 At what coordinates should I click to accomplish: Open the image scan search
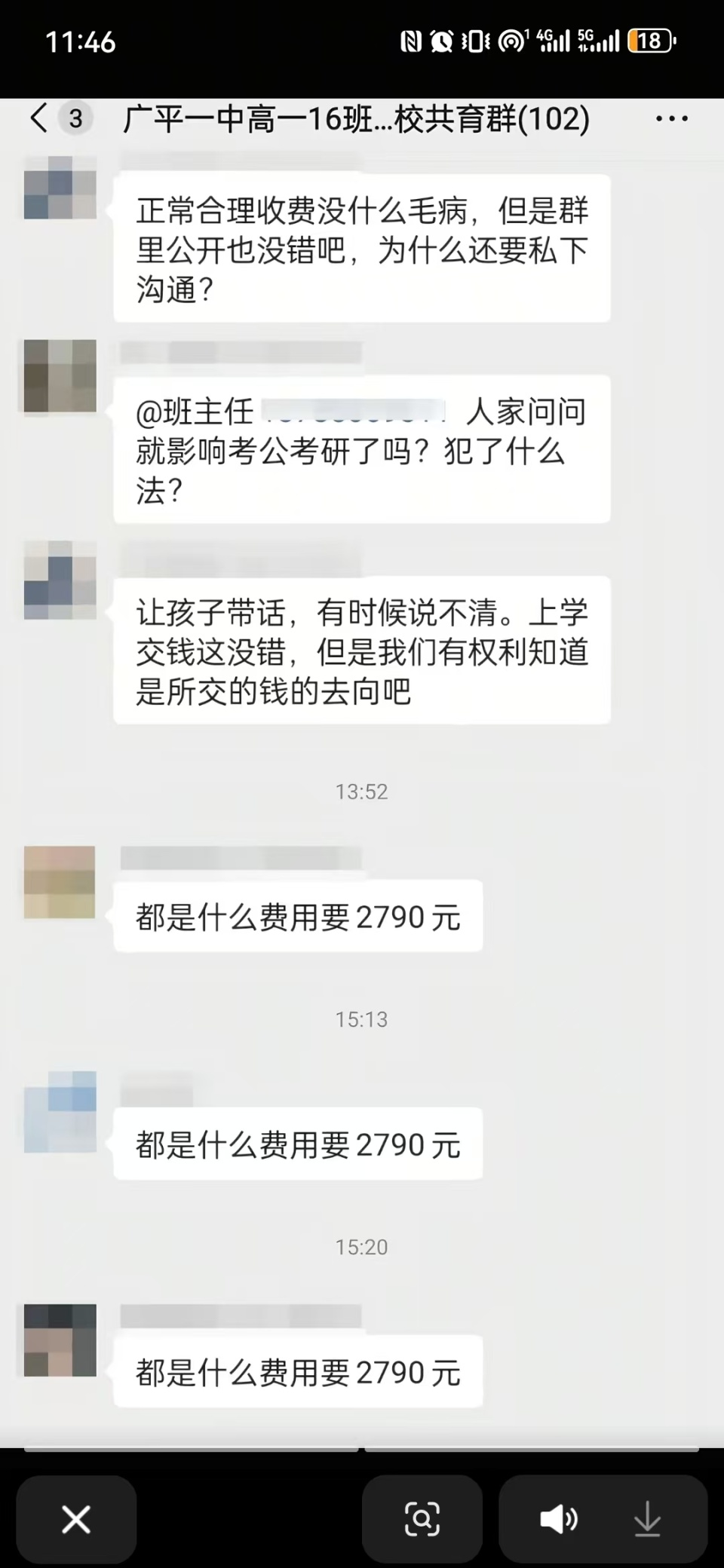[x=422, y=1519]
